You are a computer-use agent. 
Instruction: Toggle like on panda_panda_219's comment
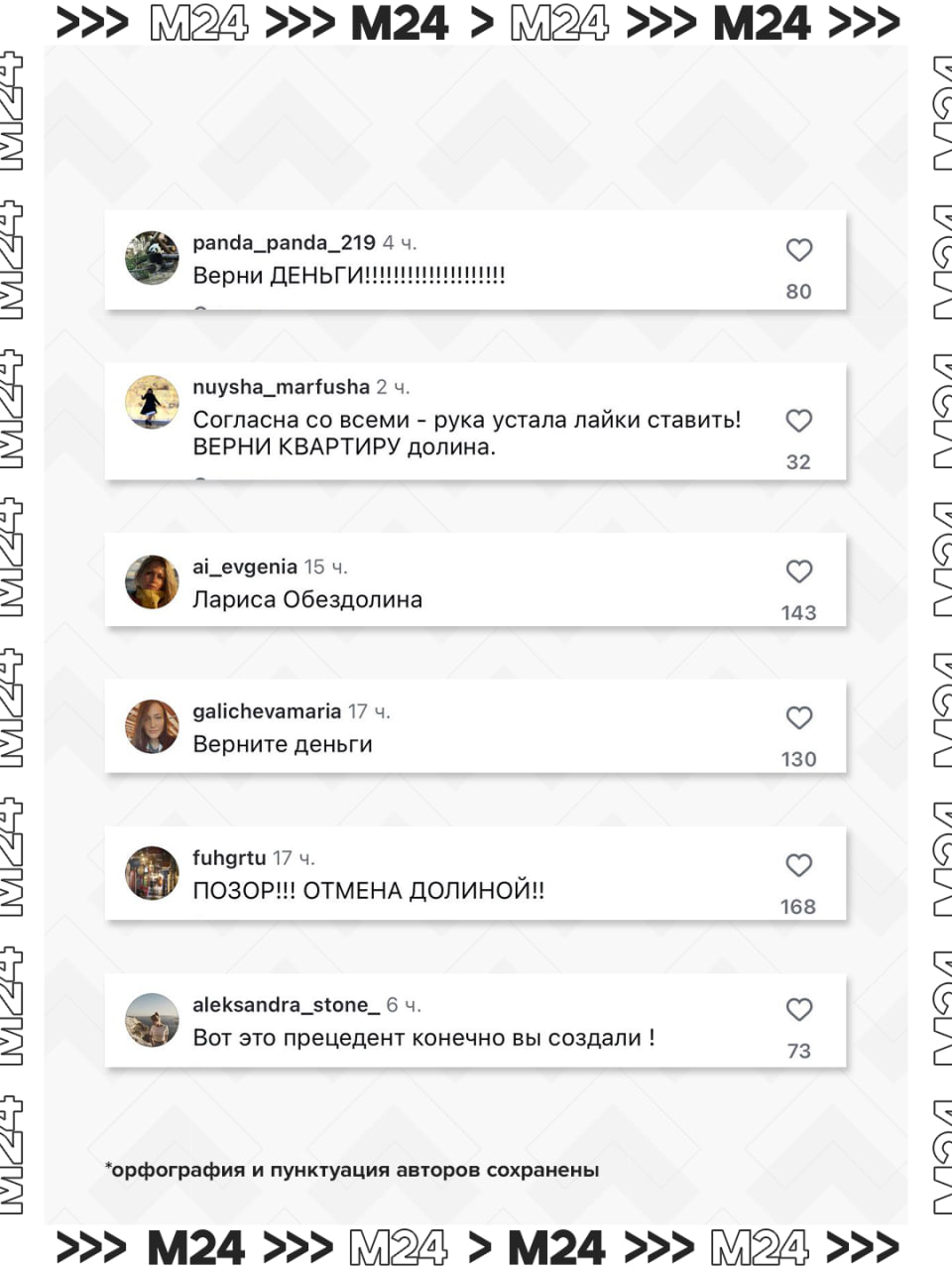pos(798,250)
